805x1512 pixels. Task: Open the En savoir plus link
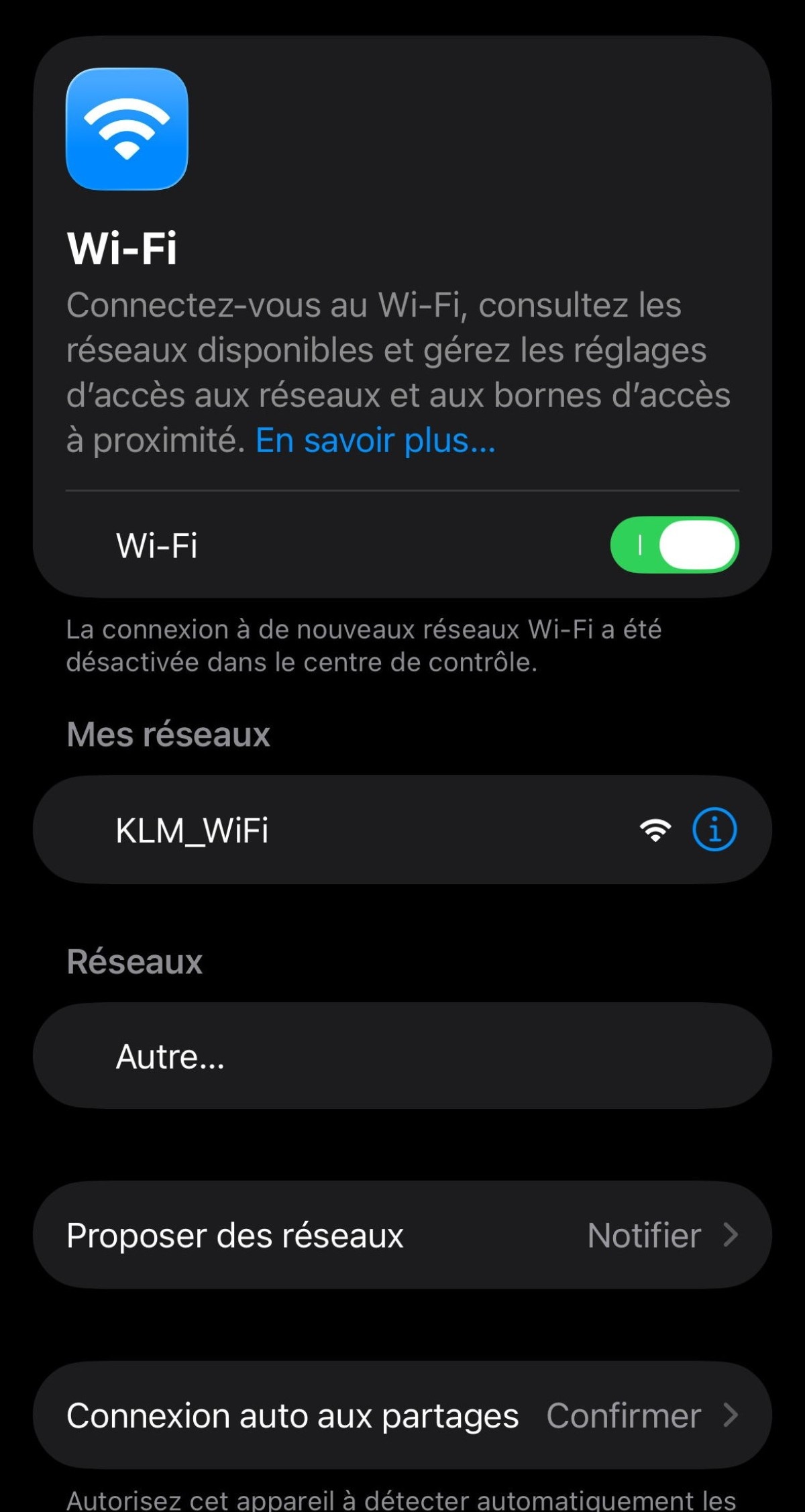(375, 441)
